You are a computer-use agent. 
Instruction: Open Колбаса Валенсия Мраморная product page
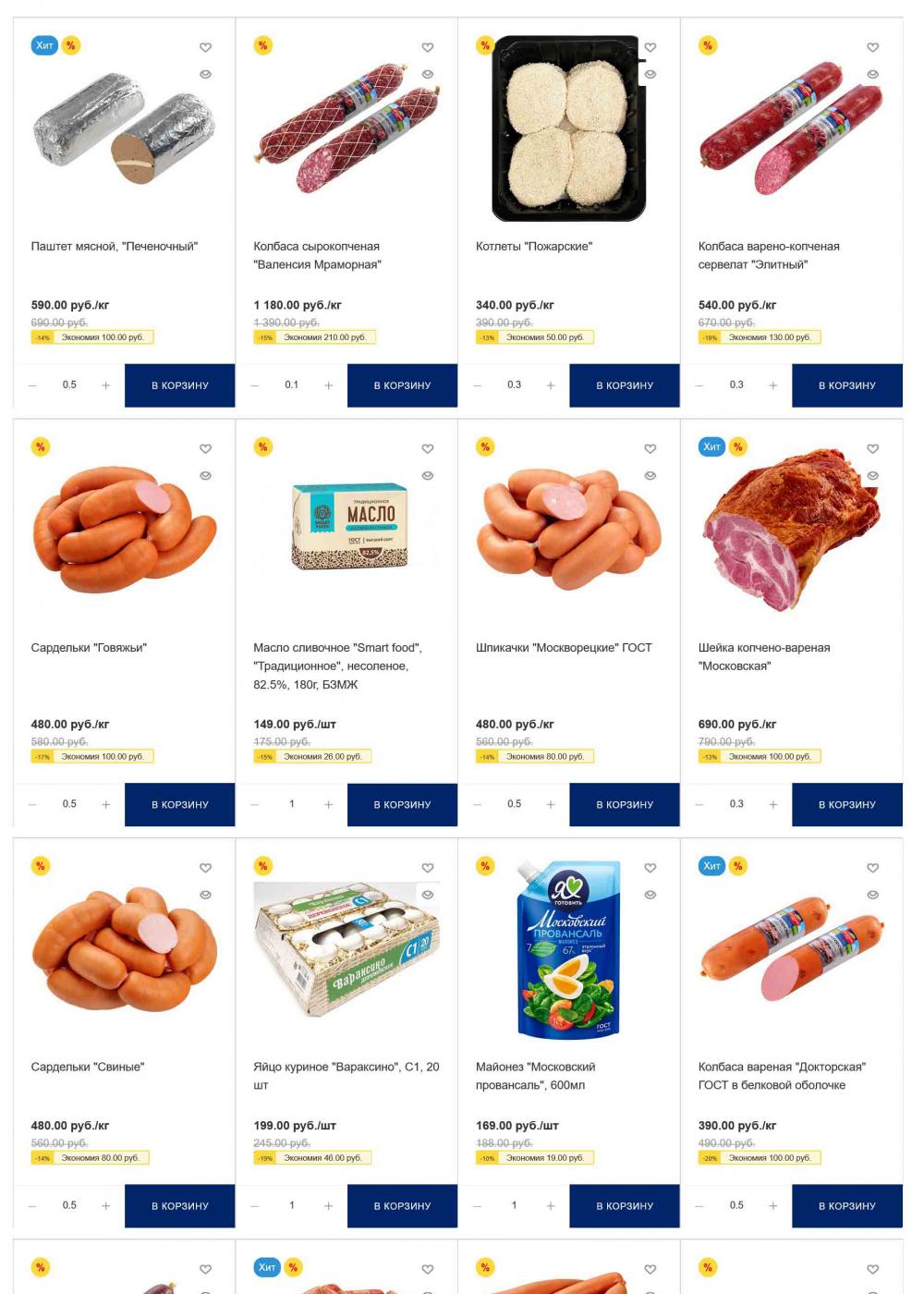tap(317, 255)
